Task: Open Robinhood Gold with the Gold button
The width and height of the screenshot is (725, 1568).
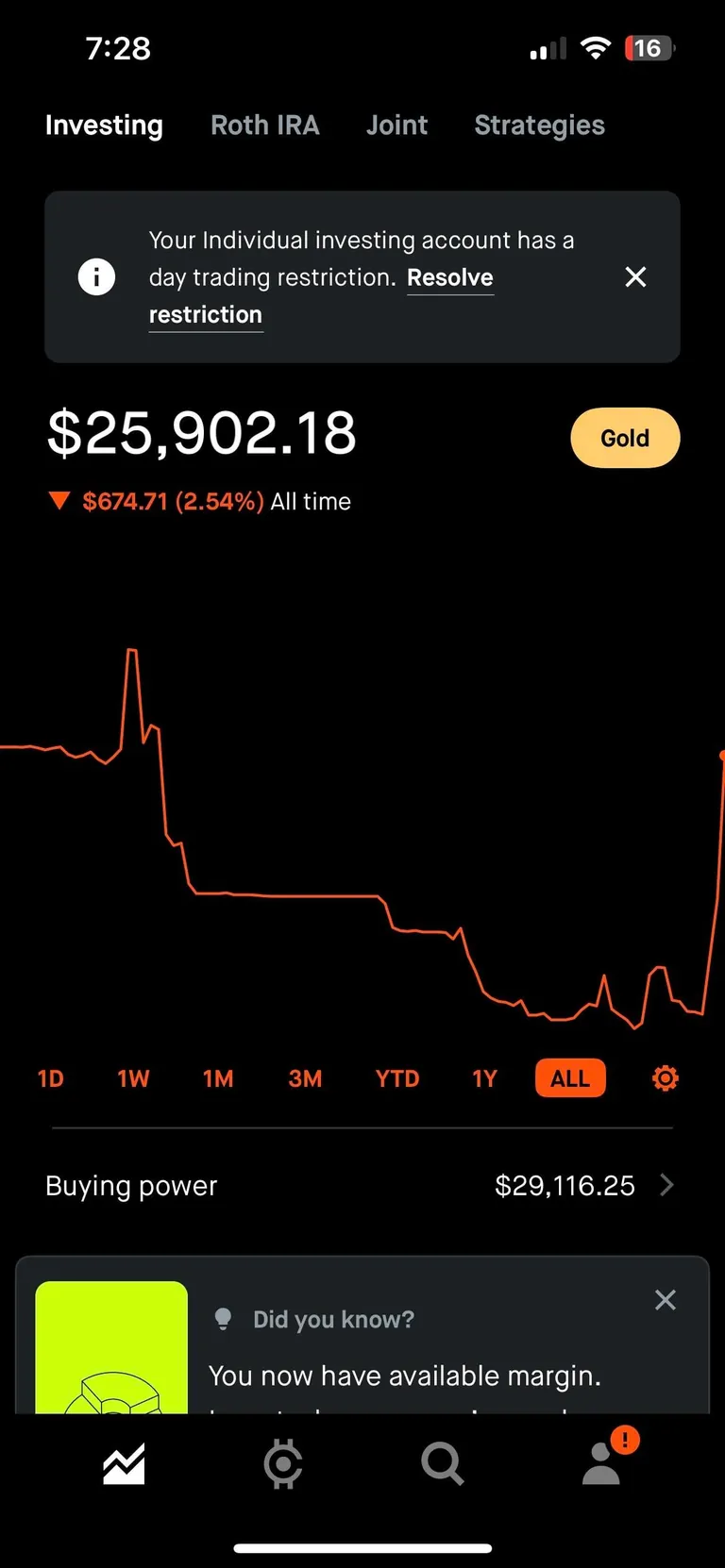Action: (624, 437)
